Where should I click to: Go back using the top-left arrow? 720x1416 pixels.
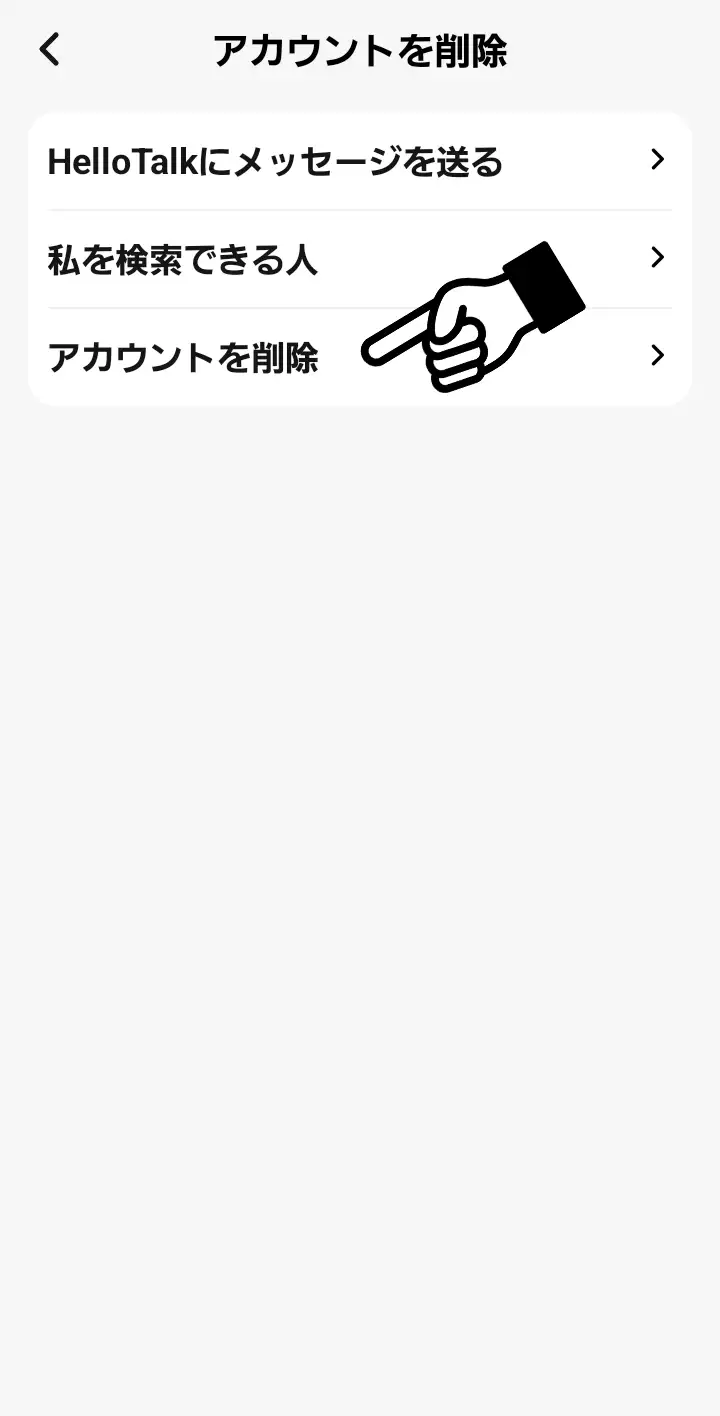[50, 50]
